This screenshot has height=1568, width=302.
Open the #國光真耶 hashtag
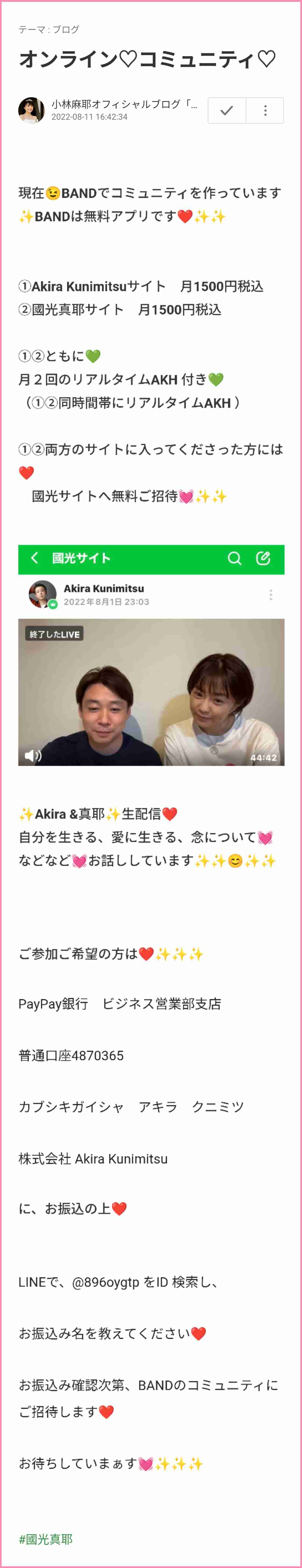click(x=46, y=1538)
